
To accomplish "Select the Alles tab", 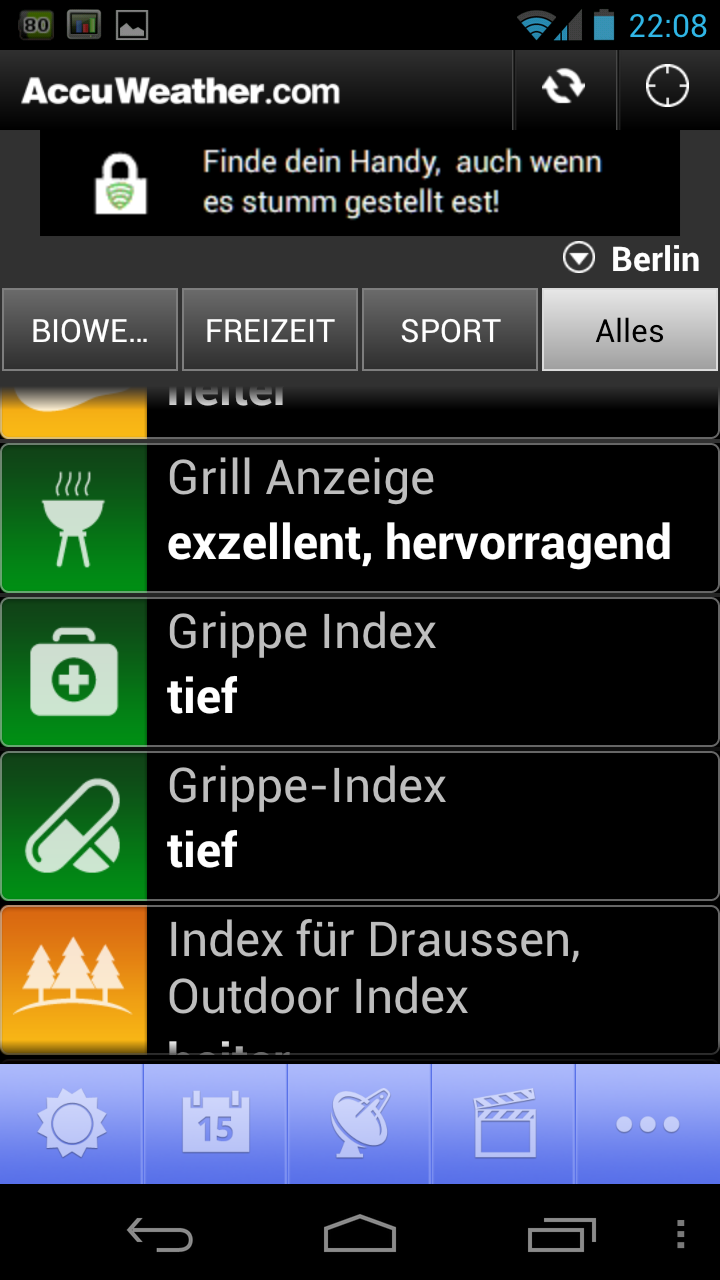I will 630,330.
